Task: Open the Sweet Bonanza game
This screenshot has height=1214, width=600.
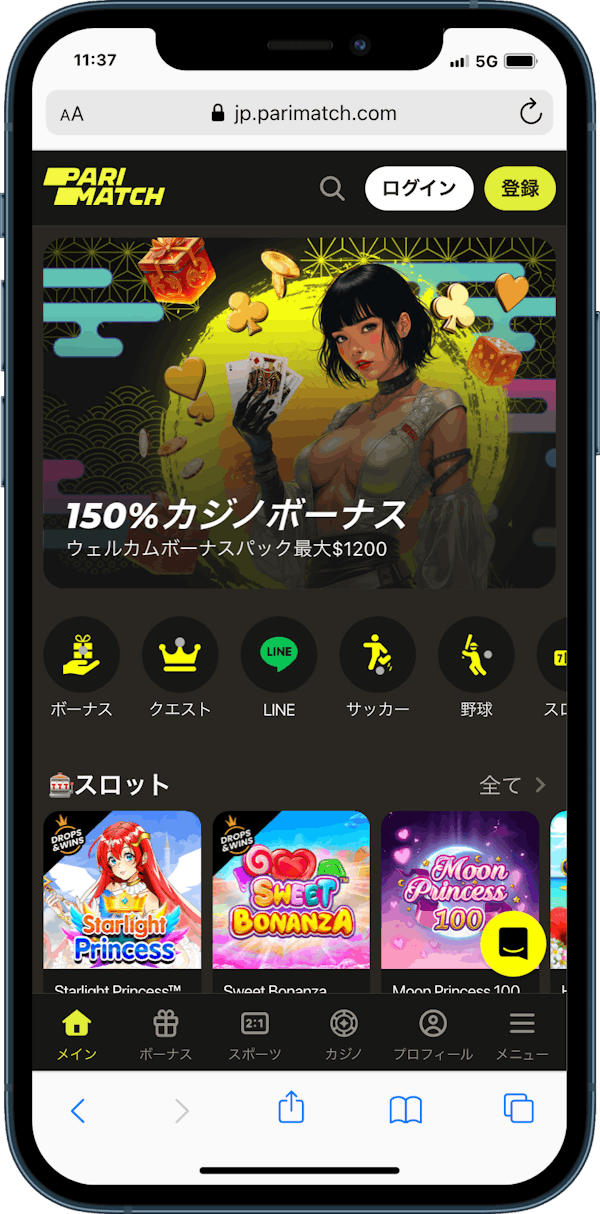Action: pyautogui.click(x=291, y=902)
